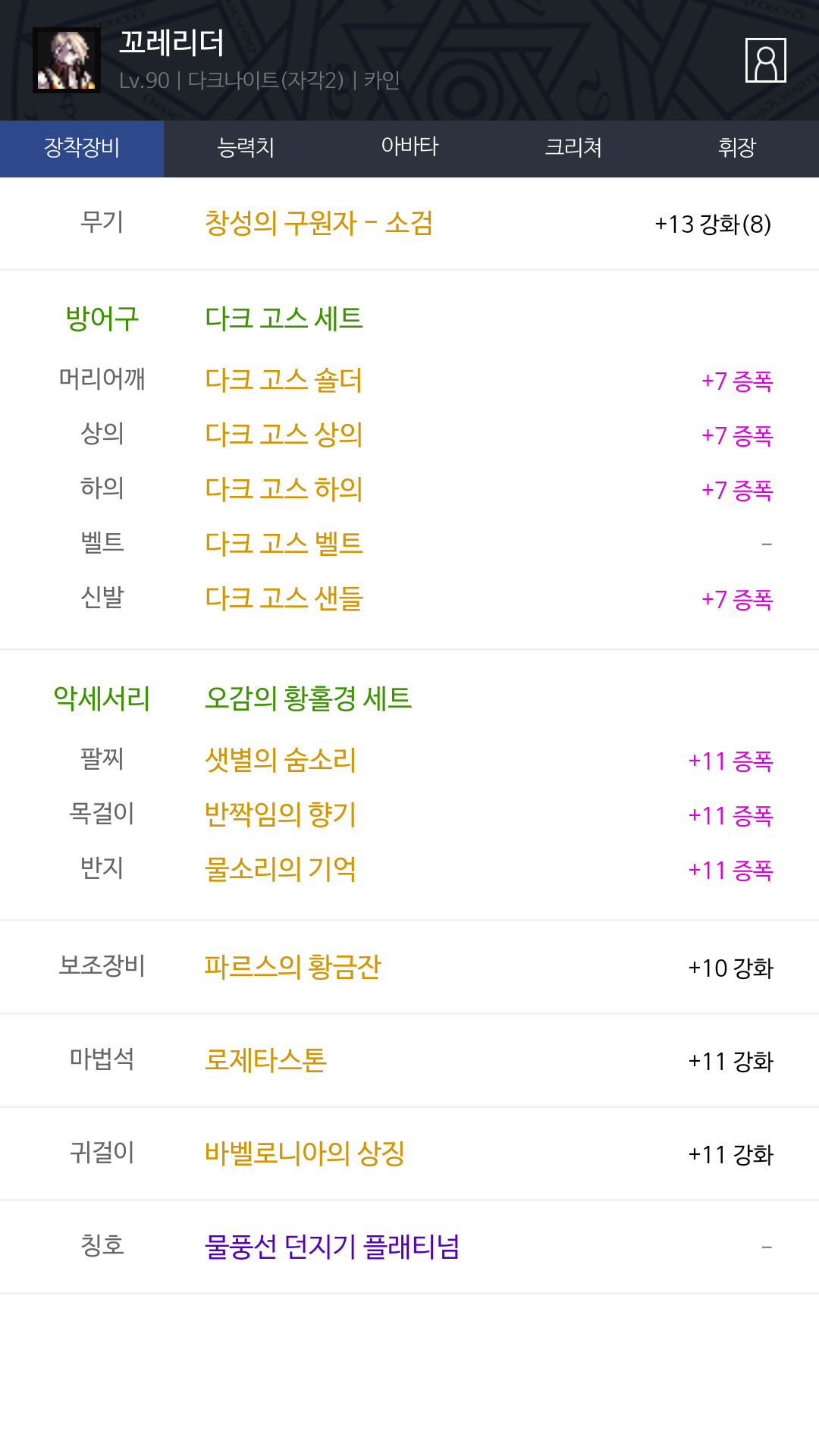Tap the 꼬레리더 character avatar

click(x=67, y=60)
